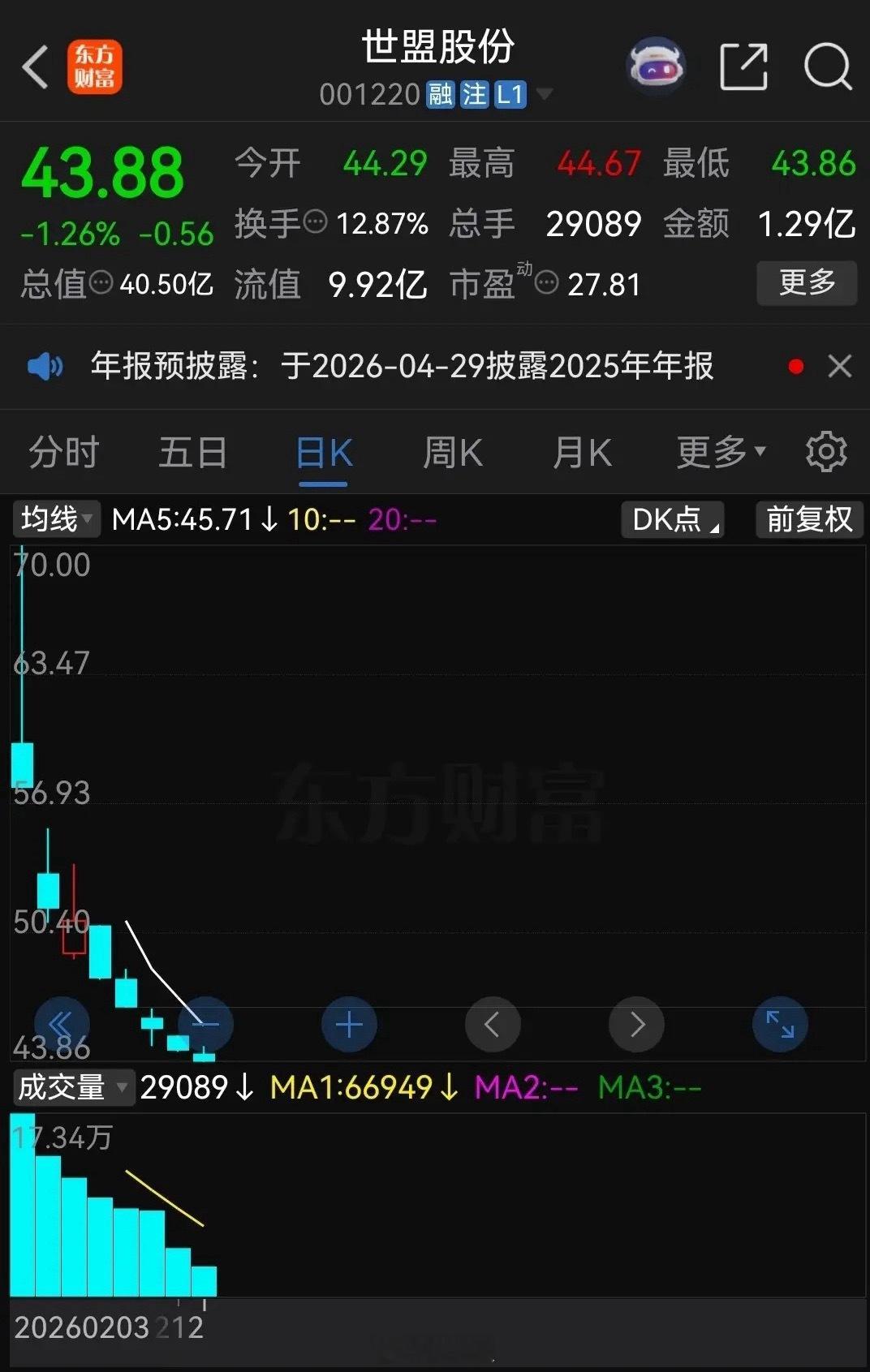The height and width of the screenshot is (1372, 870).
Task: Select the 周K chart tab
Action: [x=453, y=452]
